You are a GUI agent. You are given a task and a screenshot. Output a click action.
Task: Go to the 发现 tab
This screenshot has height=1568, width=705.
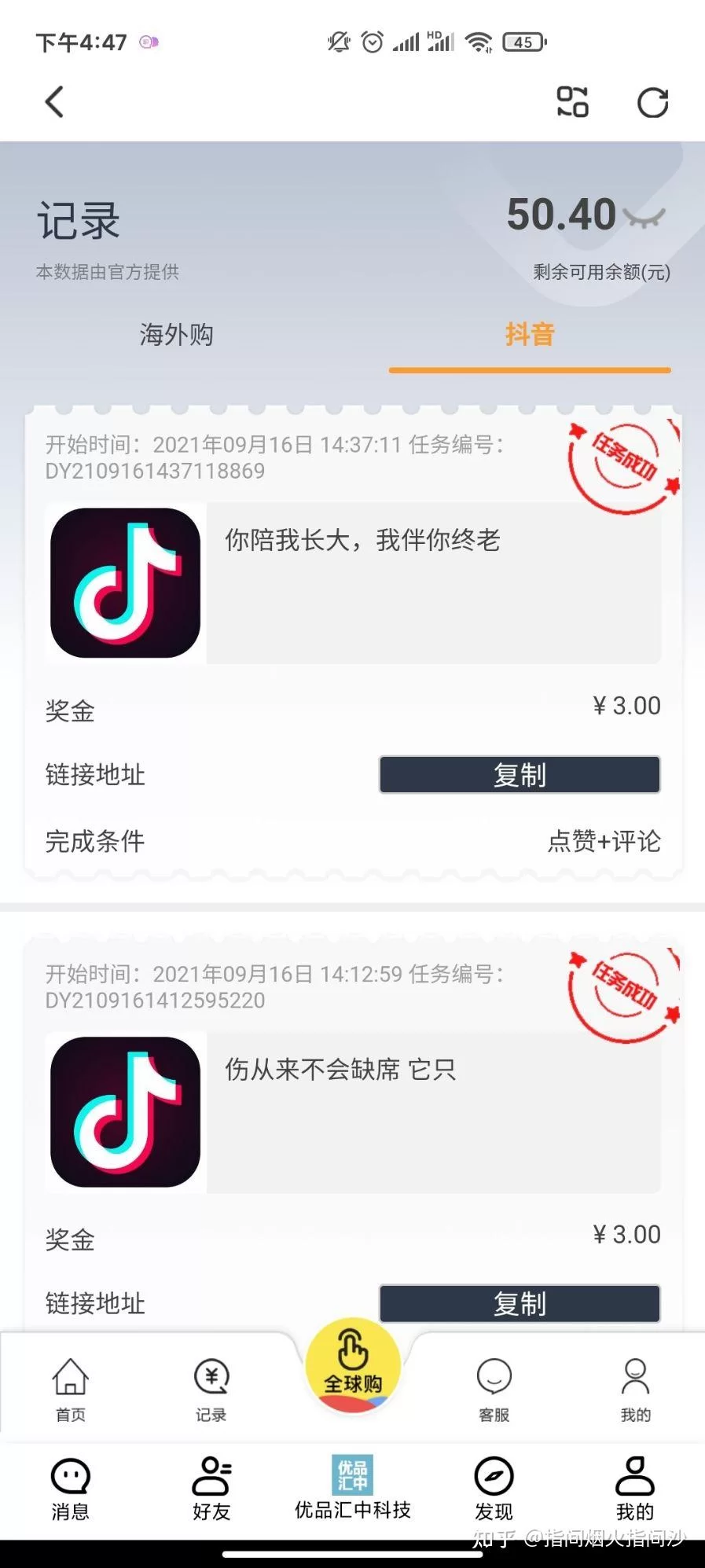pyautogui.click(x=494, y=1489)
